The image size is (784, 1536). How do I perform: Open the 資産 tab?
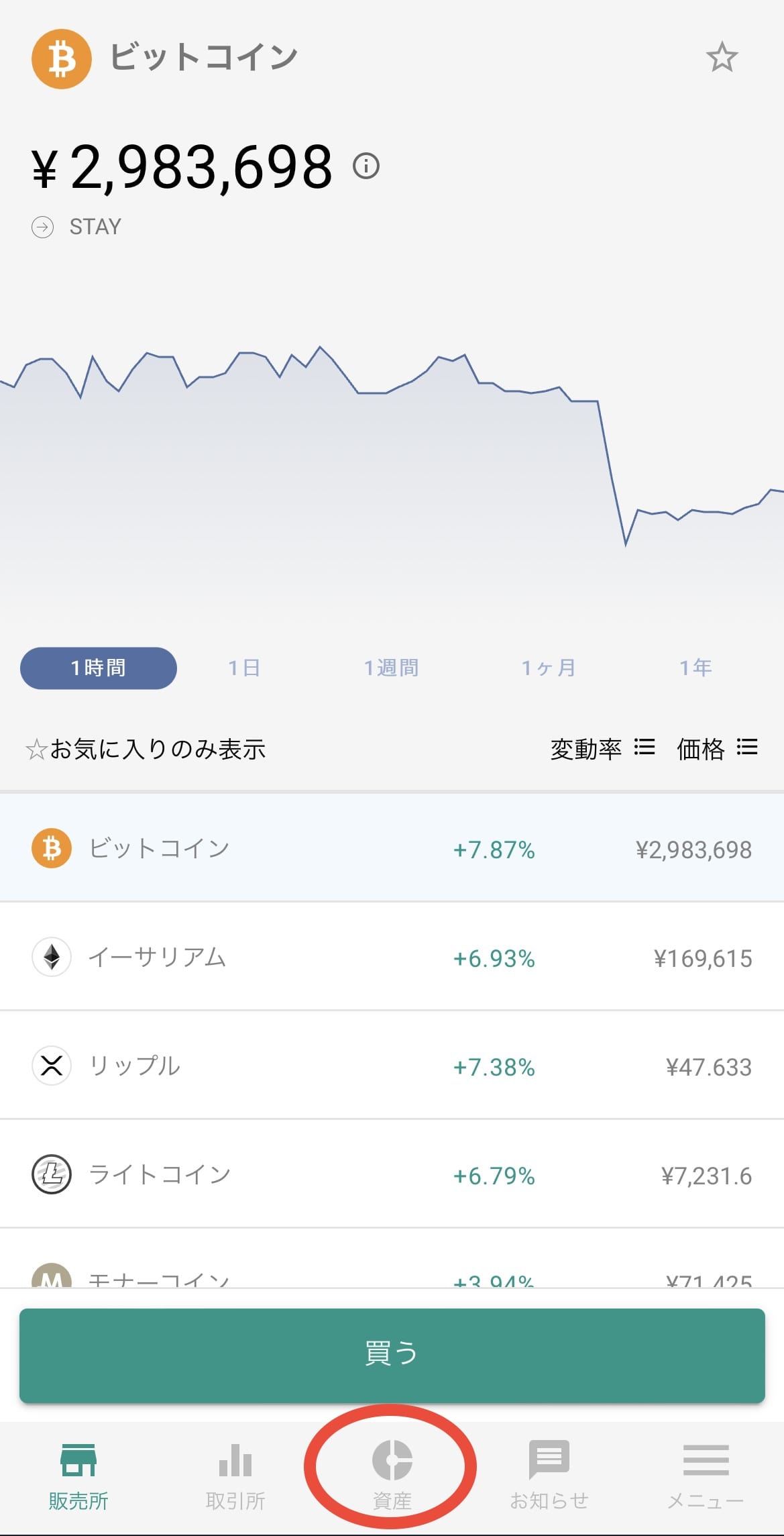(x=392, y=1476)
